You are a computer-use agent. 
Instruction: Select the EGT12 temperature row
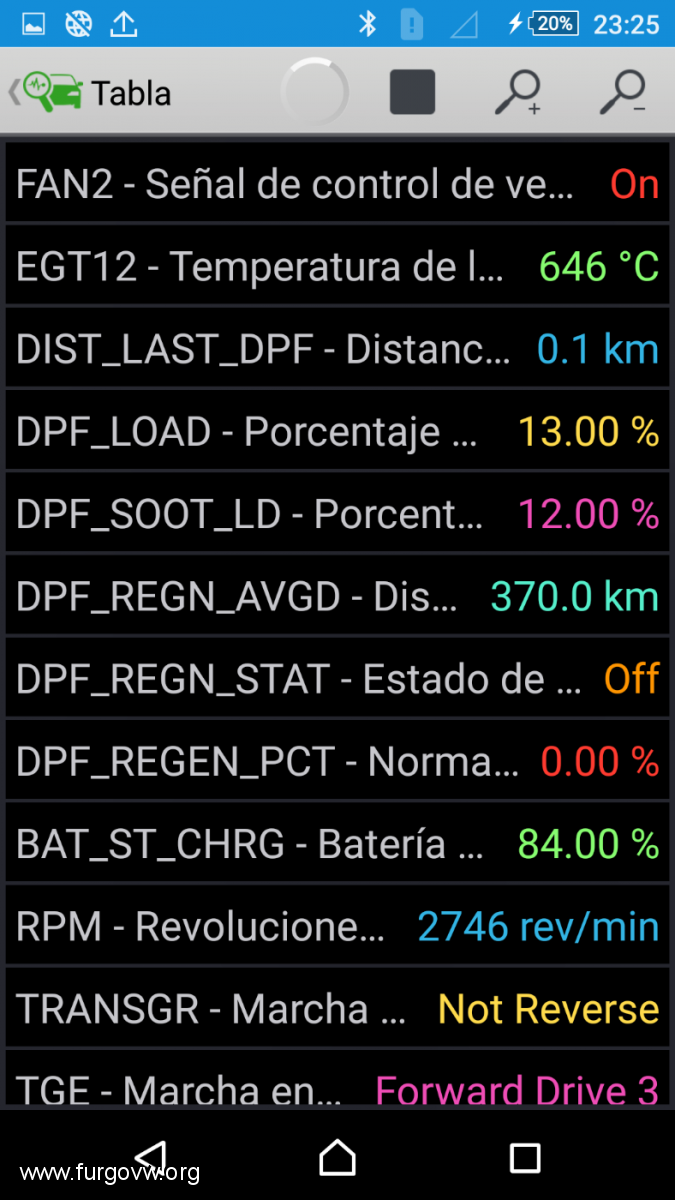click(x=337, y=266)
